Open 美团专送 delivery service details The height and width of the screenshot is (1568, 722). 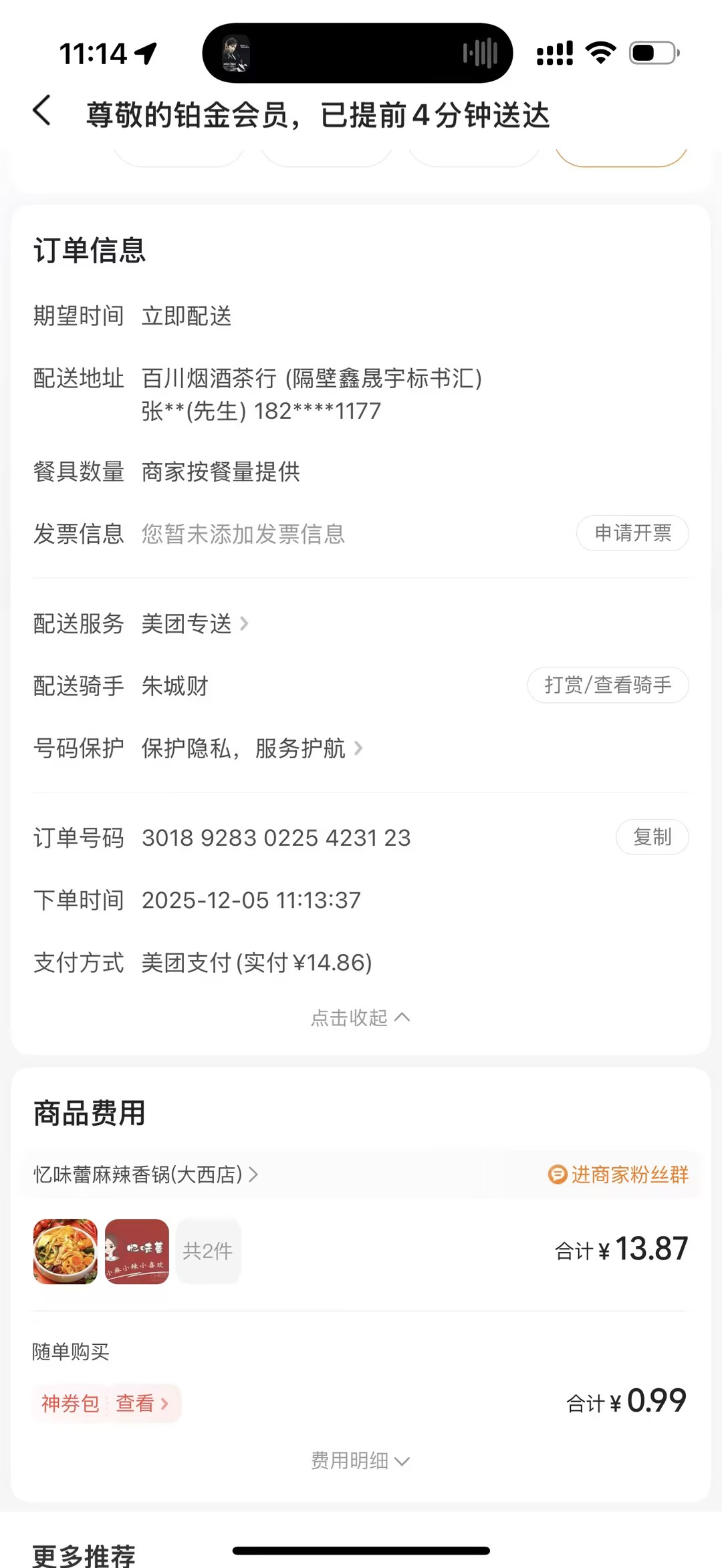(x=195, y=624)
